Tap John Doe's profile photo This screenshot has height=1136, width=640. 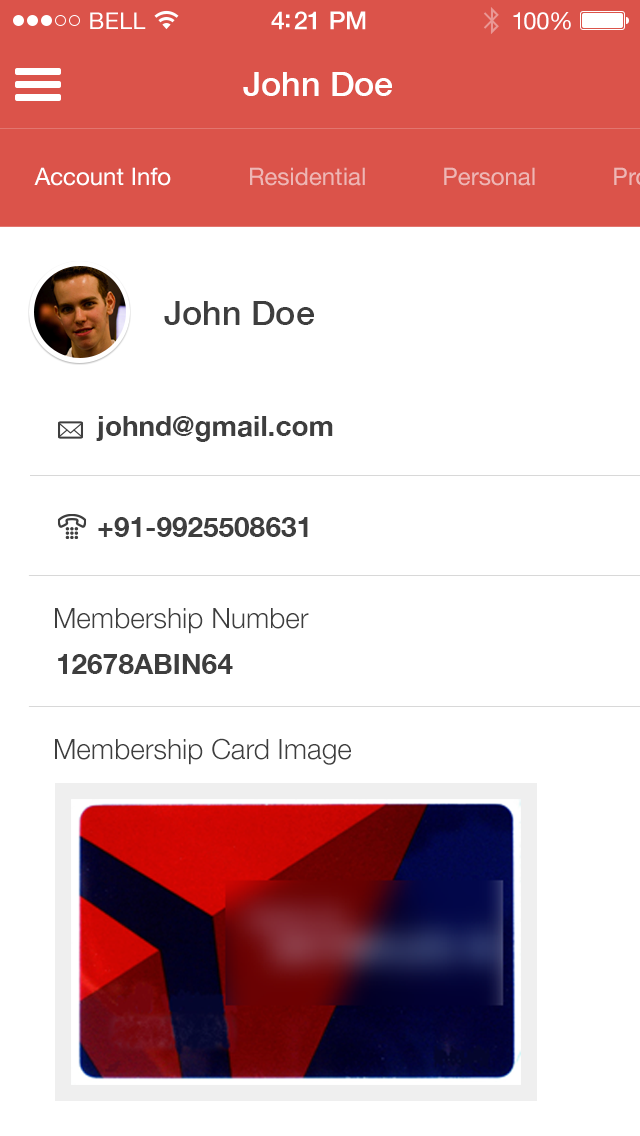tap(80, 313)
